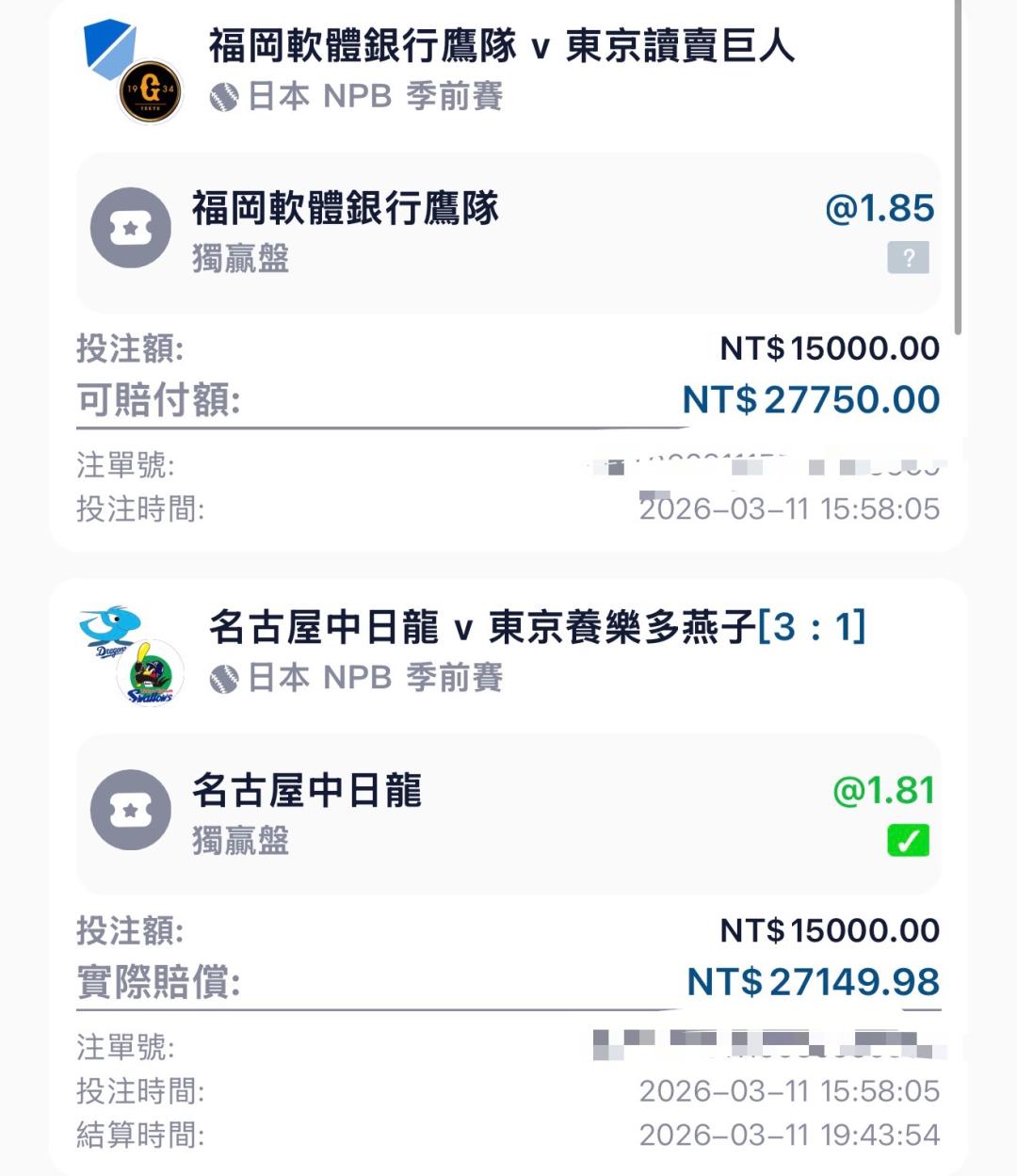Viewport: 1017px width, 1176px height.
Task: View 福岡軟體銀行鷹隊 獨贏盤 selection at @1.85
Action: [508, 232]
